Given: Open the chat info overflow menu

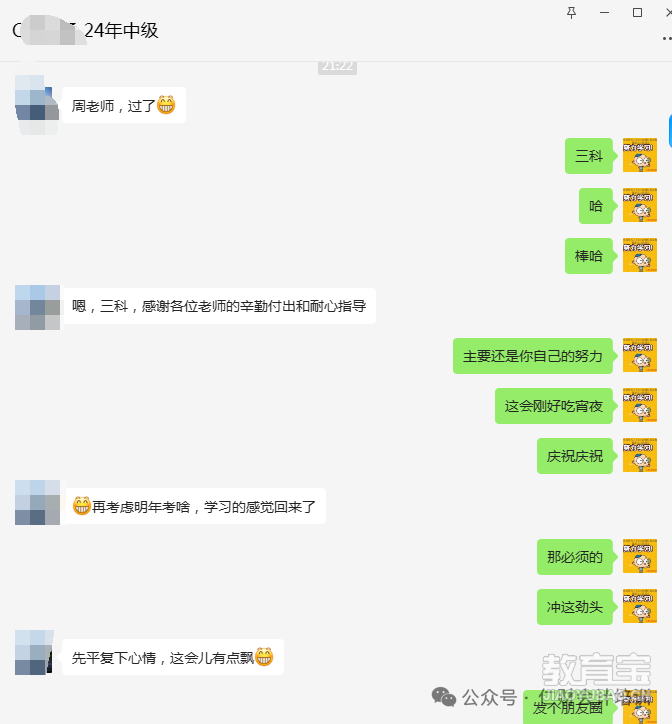Looking at the screenshot, I should 666,36.
